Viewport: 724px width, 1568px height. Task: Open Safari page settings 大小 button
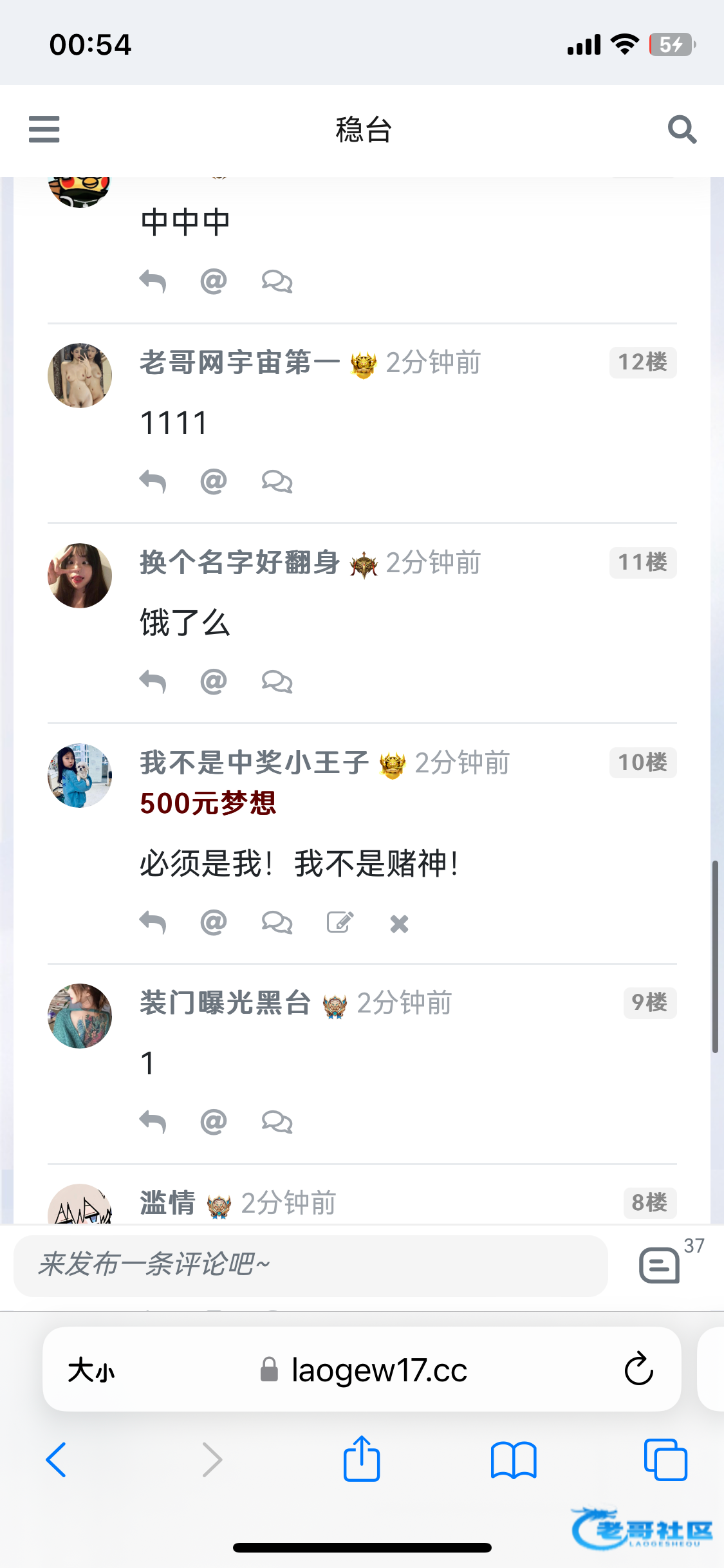pyautogui.click(x=91, y=1370)
